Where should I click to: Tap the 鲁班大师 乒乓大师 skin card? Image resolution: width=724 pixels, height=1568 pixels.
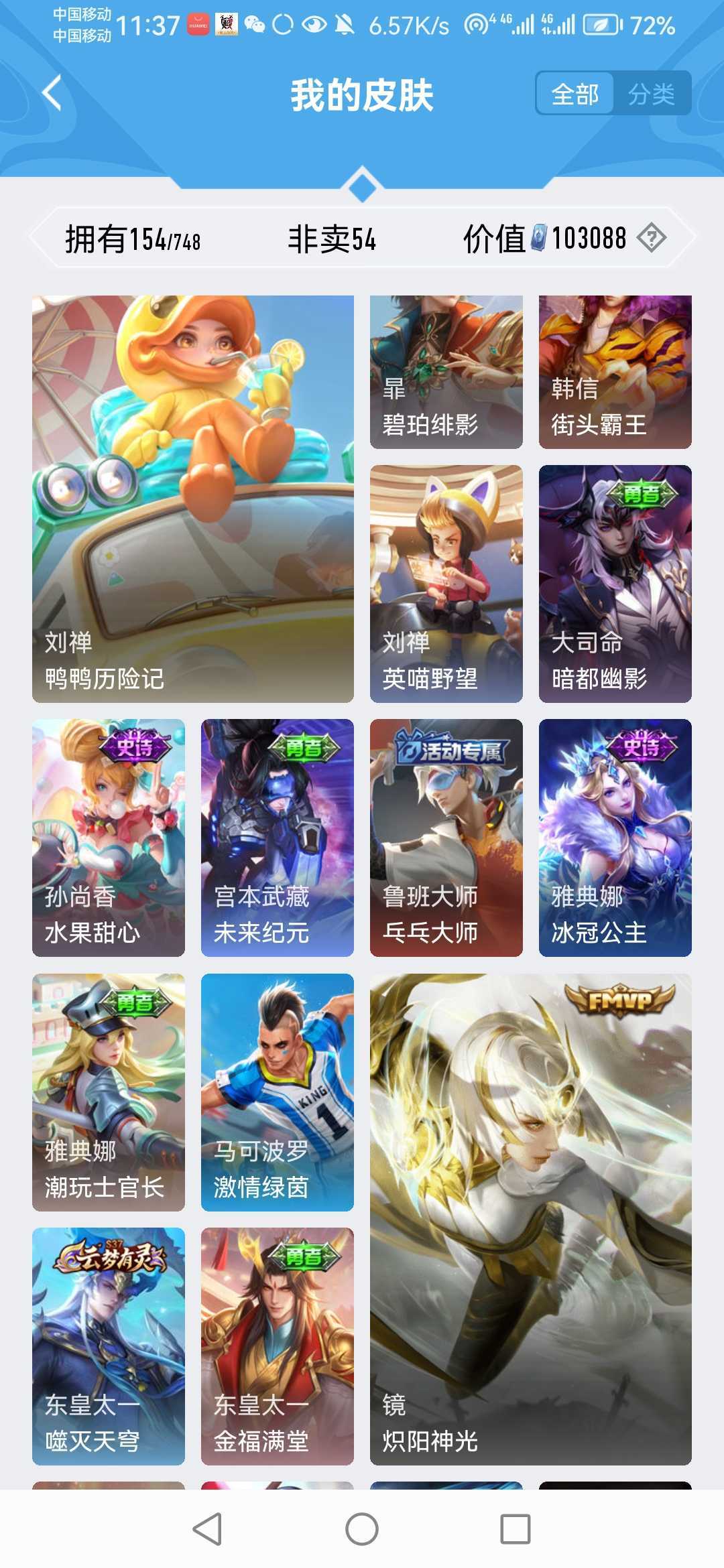pos(446,838)
